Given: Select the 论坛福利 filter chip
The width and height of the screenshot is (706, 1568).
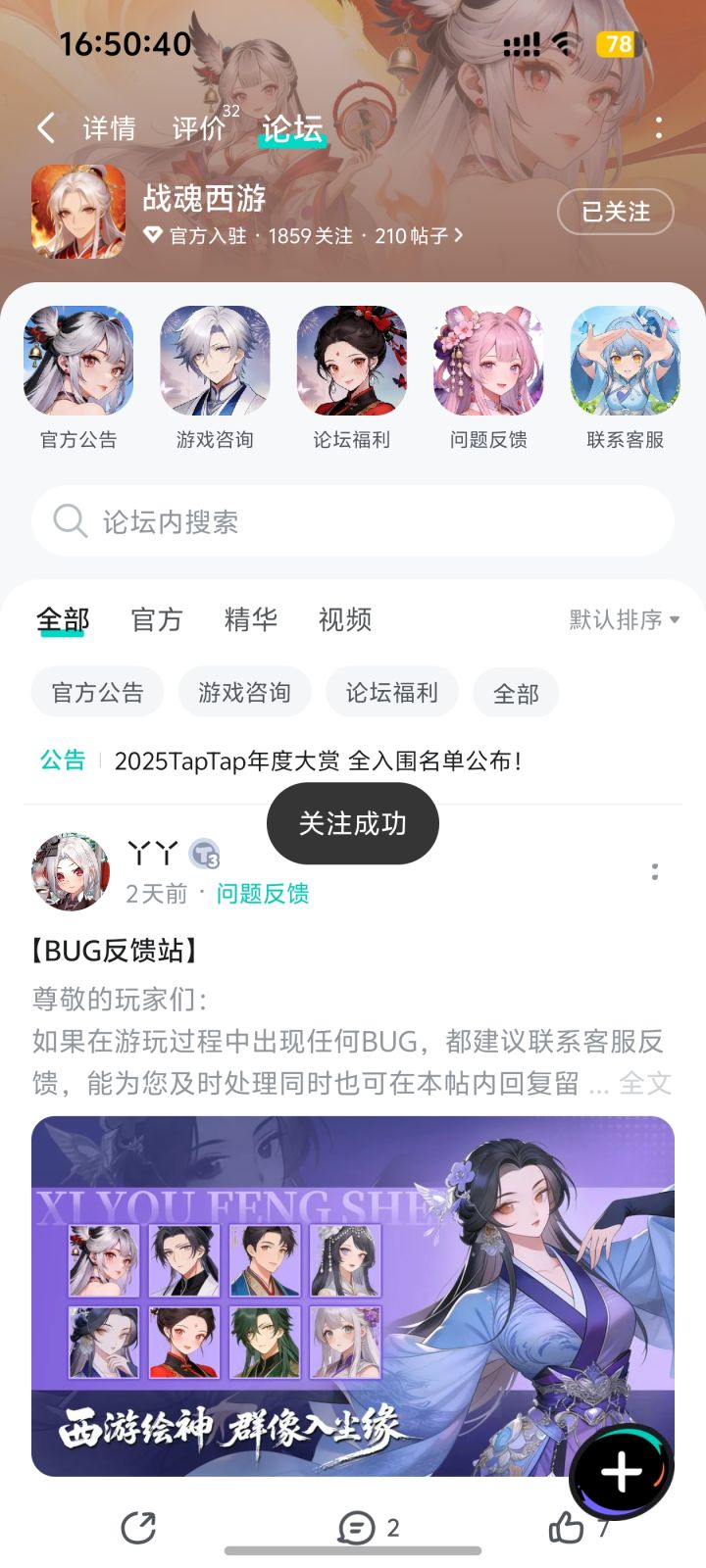Looking at the screenshot, I should (391, 692).
